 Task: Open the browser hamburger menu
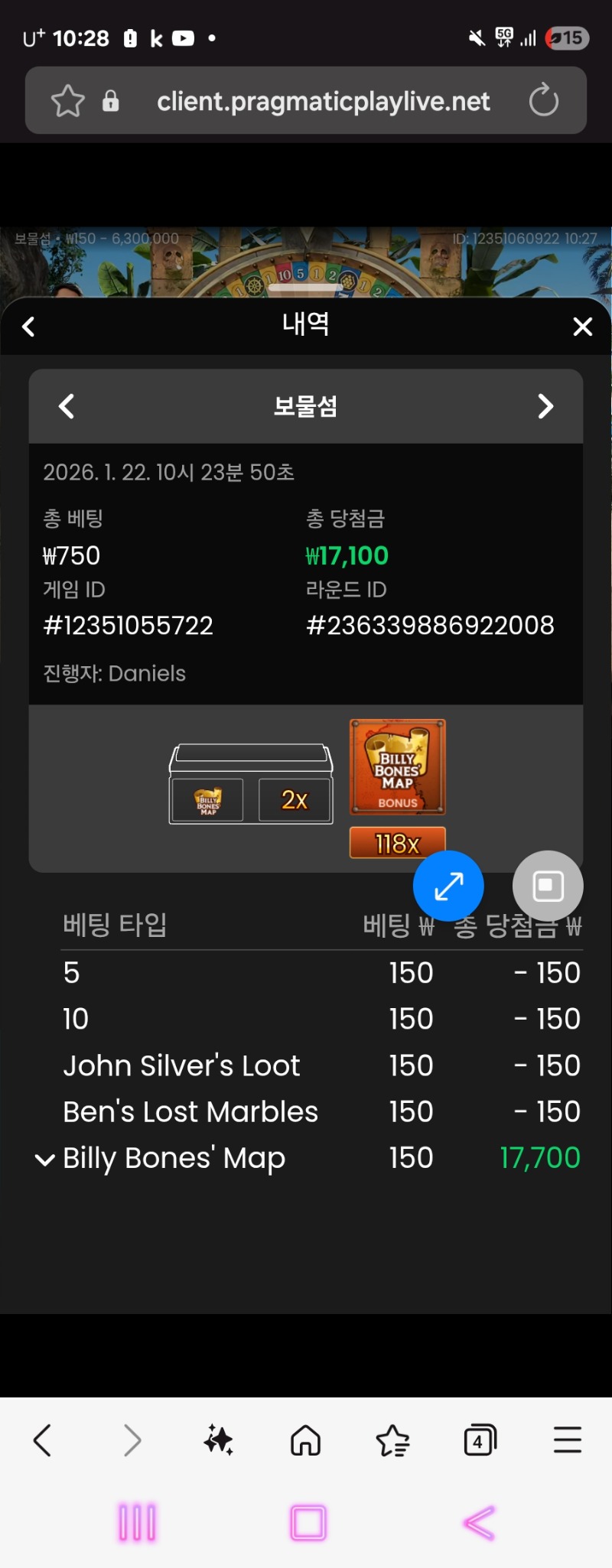[x=567, y=1440]
